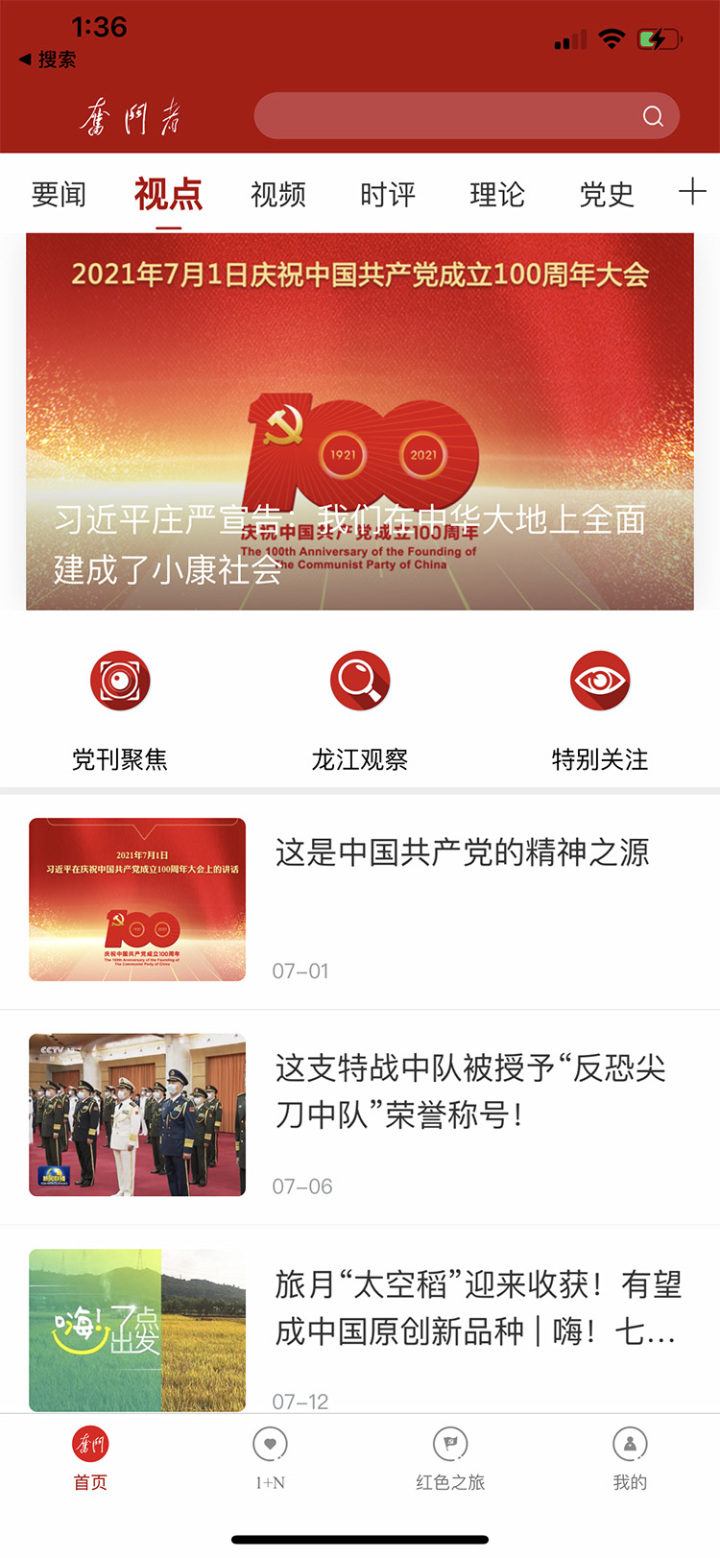Switch to the 1+N bottom tab

pos(270,1458)
